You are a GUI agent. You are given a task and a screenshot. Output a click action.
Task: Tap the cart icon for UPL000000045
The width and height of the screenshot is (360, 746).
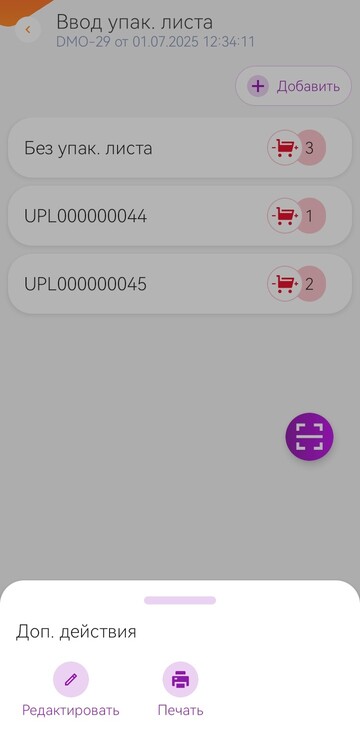coord(284,284)
